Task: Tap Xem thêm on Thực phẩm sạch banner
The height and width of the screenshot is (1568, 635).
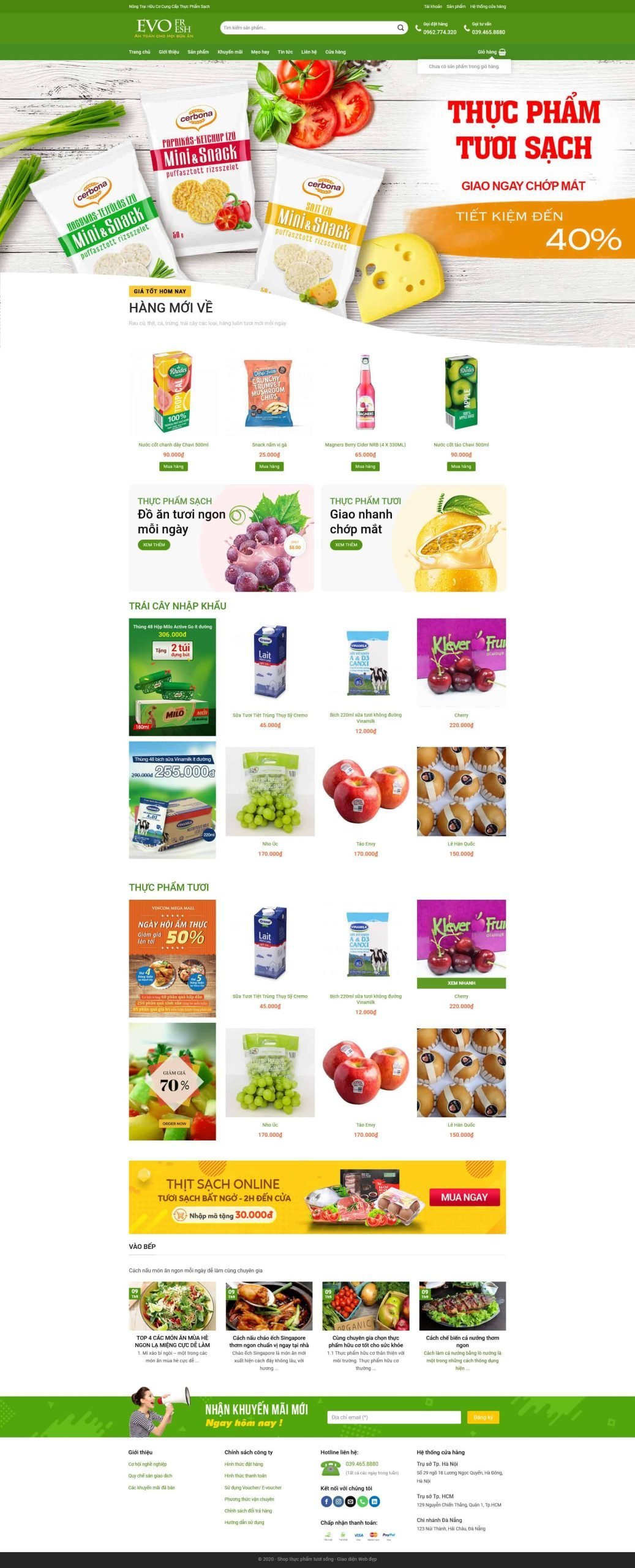Action: (154, 545)
